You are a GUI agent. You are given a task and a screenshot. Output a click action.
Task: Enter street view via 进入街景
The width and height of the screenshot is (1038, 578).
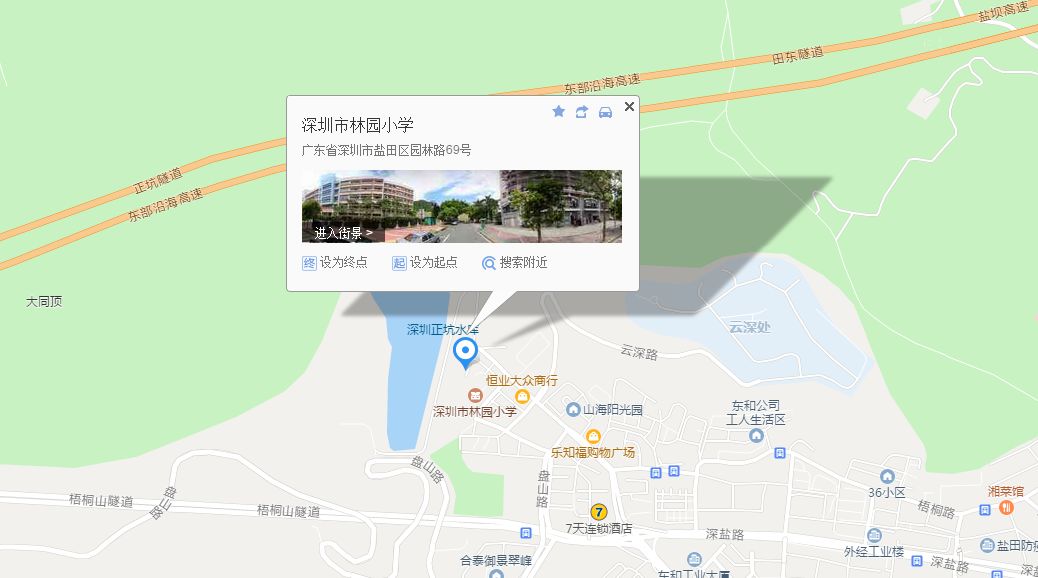click(x=343, y=233)
